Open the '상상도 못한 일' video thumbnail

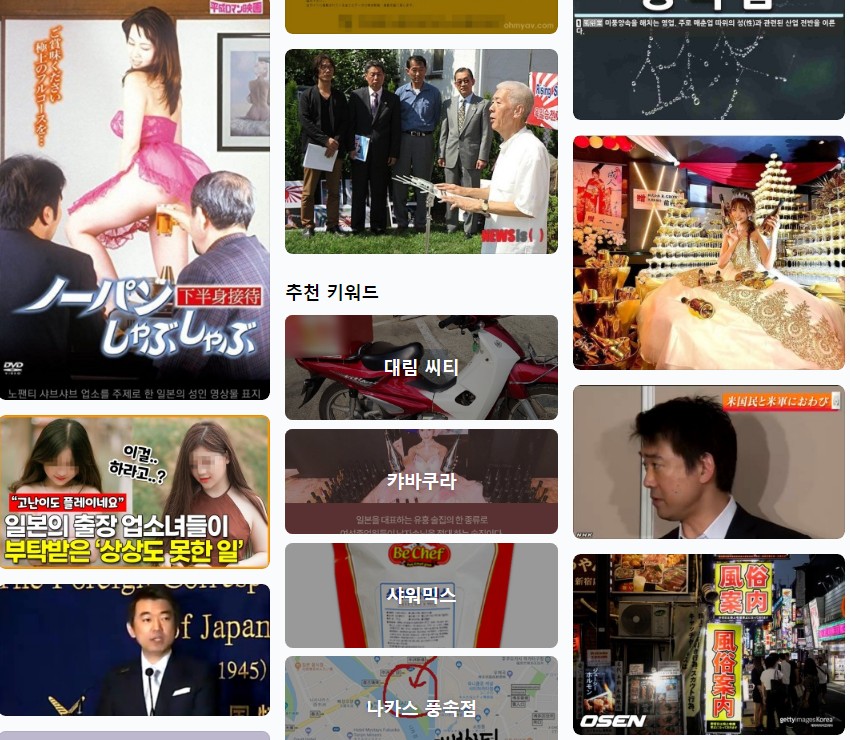[x=134, y=492]
